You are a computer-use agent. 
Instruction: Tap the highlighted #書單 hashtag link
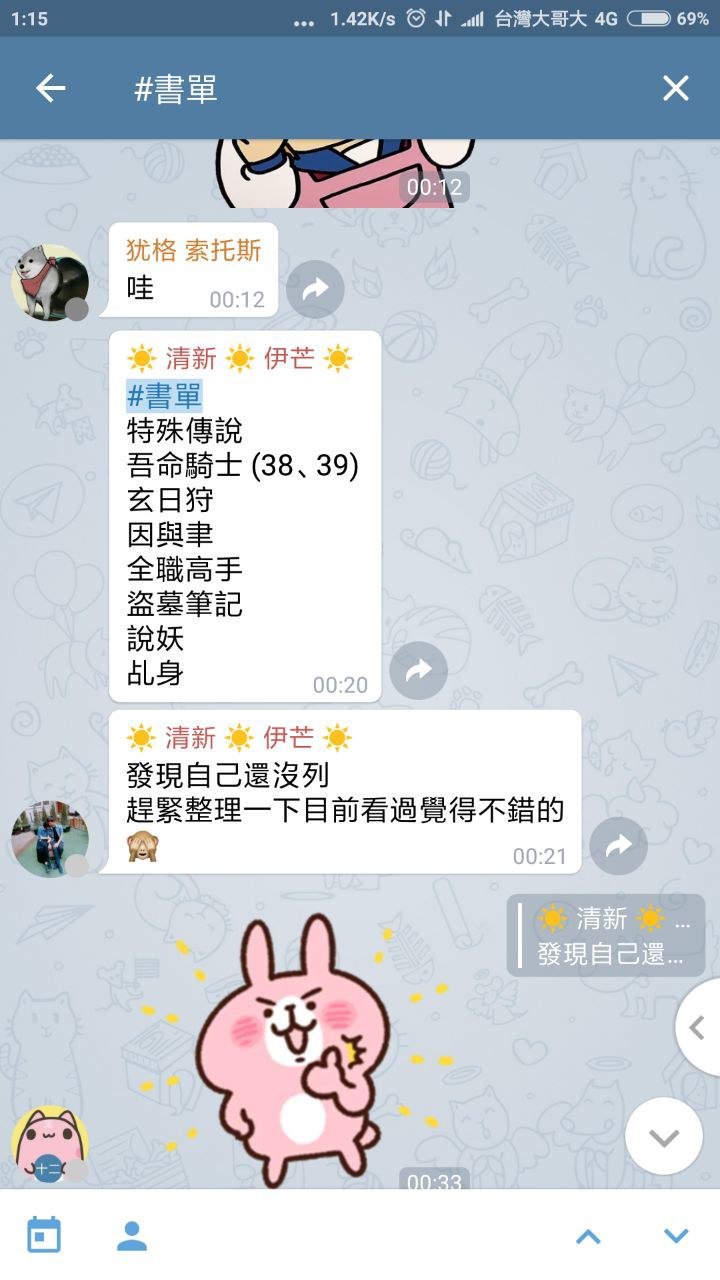(164, 396)
